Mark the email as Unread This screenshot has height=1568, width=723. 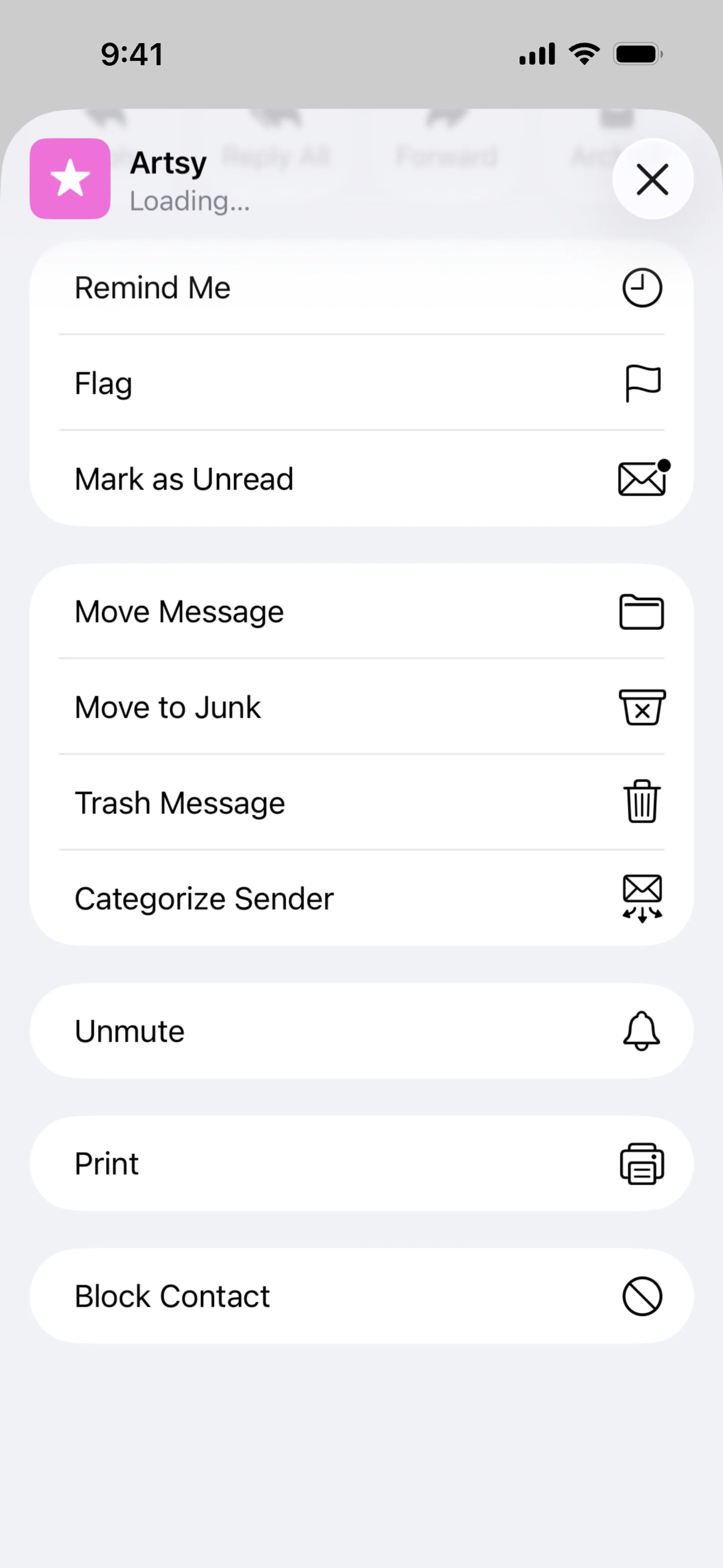click(361, 479)
